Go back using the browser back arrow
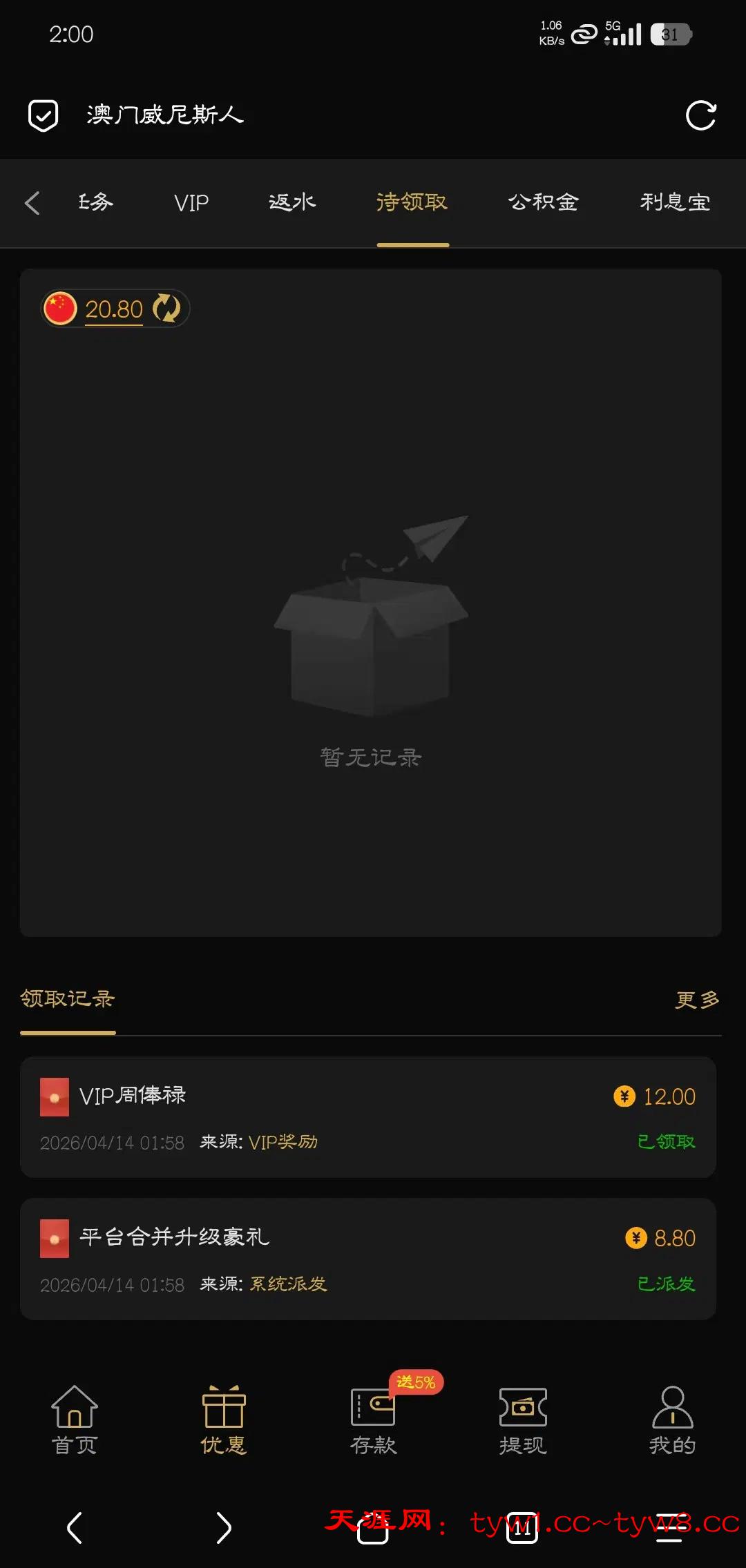Screen dimensions: 746x1568 pyautogui.click(x=75, y=1527)
